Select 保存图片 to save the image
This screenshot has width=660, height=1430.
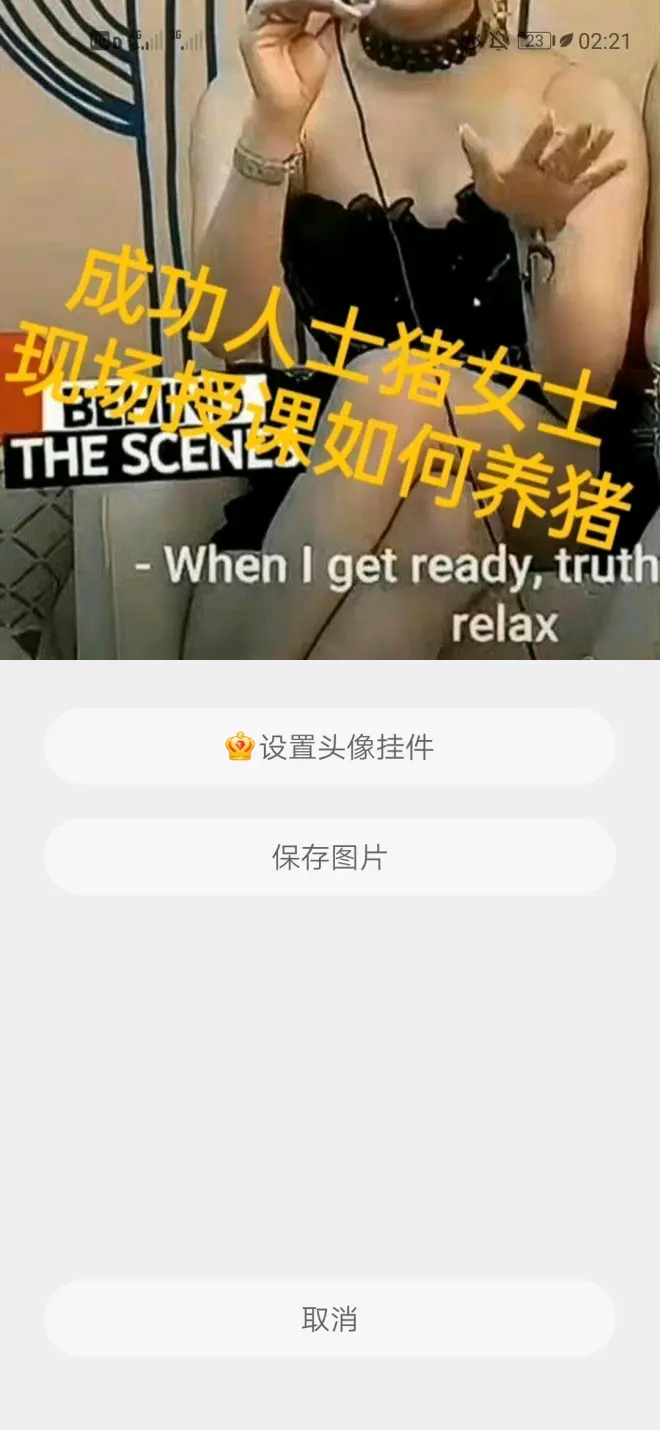click(329, 857)
